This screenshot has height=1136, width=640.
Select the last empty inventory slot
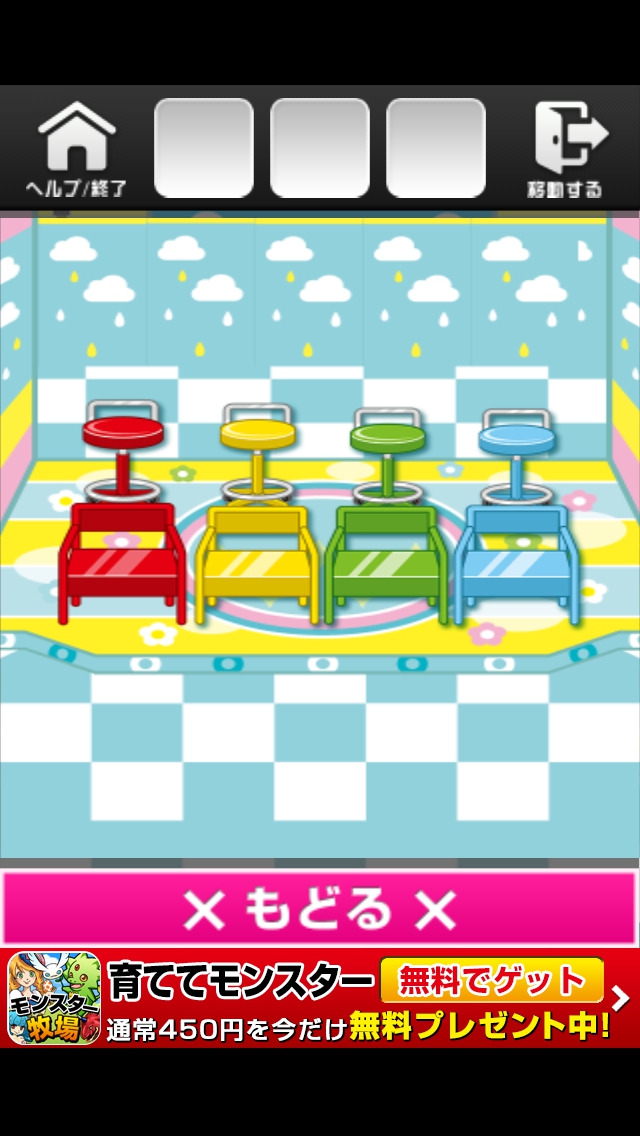(x=436, y=148)
